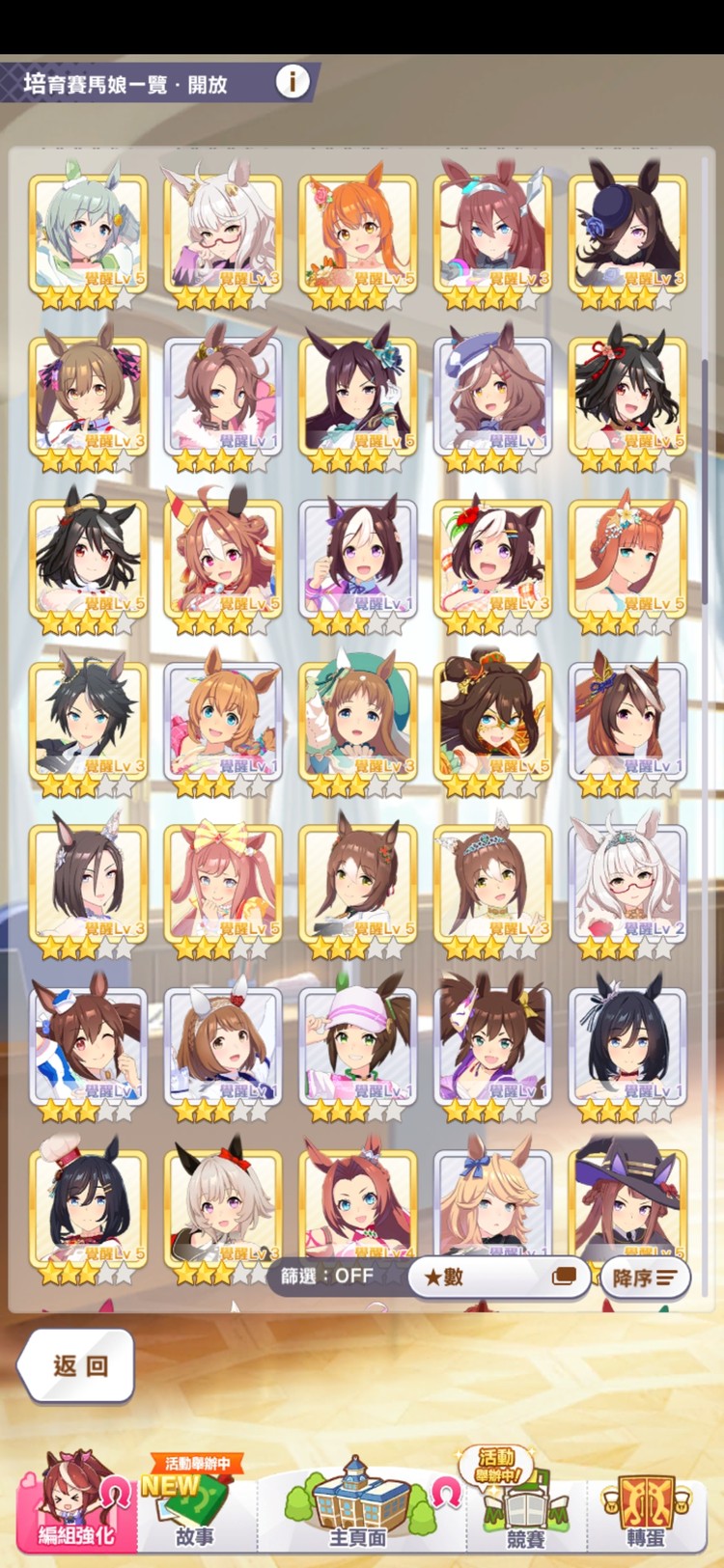The height and width of the screenshot is (1568, 724).
Task: Open the 篩選 OFF filter button
Action: [x=329, y=1276]
